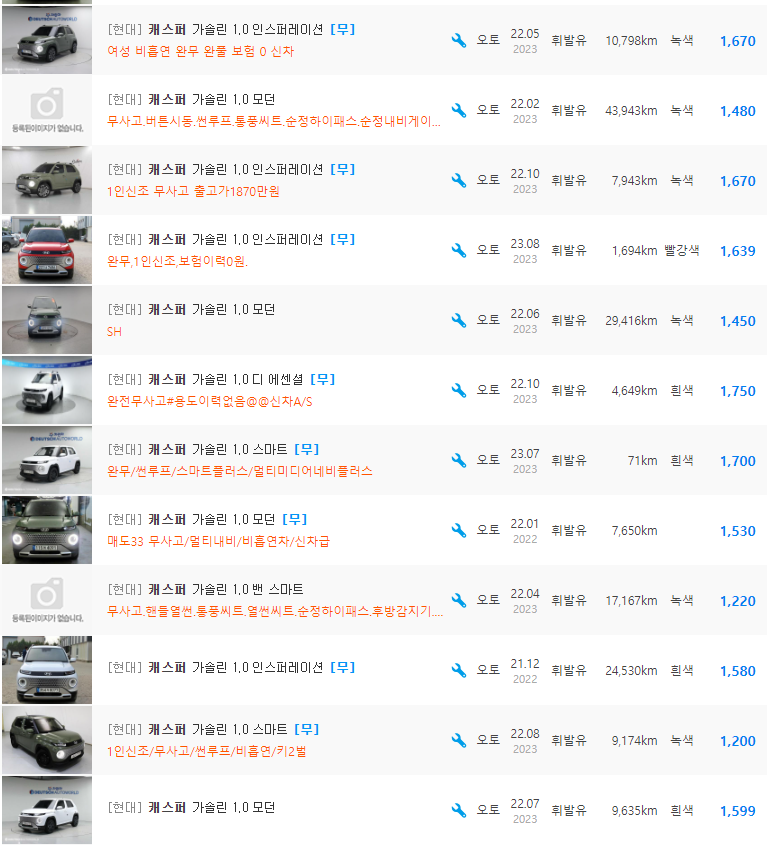Open performance check for 캐스퍼 인스퍼레이션 priced 1,670
The height and width of the screenshot is (845, 767).
[x=458, y=39]
